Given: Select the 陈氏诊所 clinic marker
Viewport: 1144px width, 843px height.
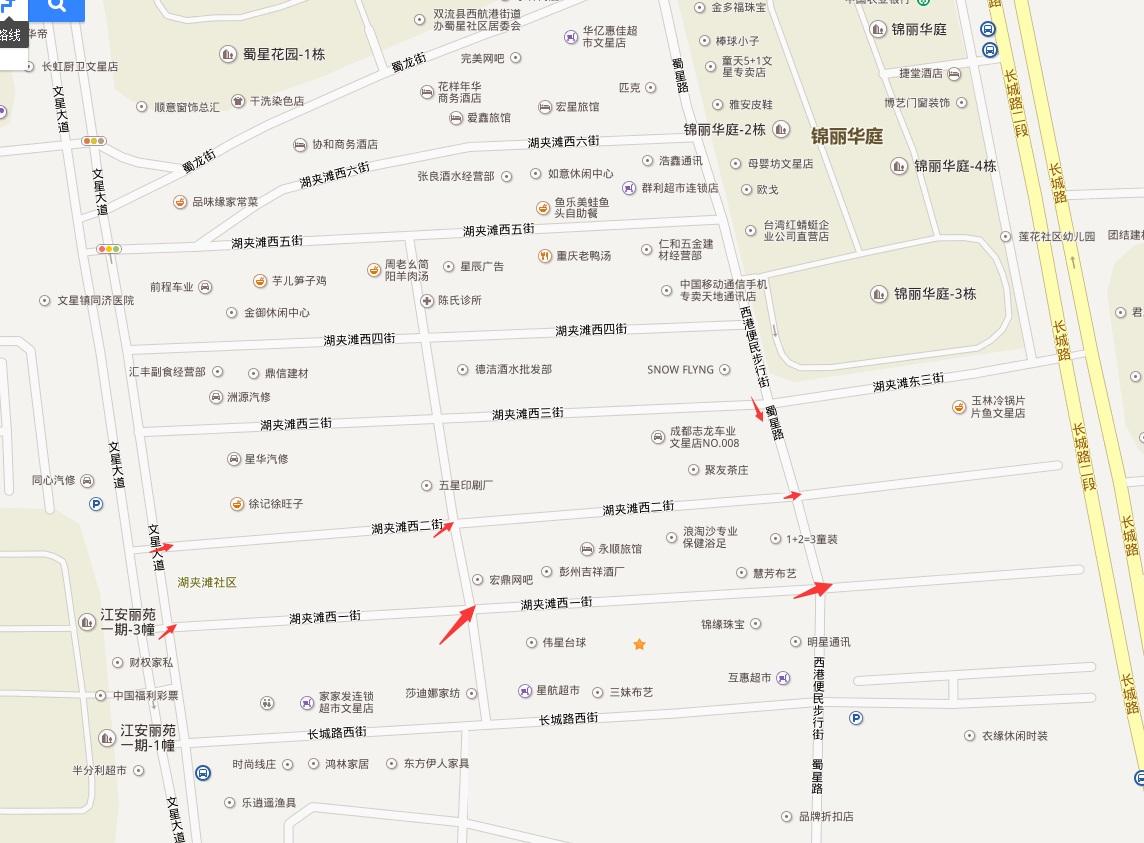Looking at the screenshot, I should 427,300.
